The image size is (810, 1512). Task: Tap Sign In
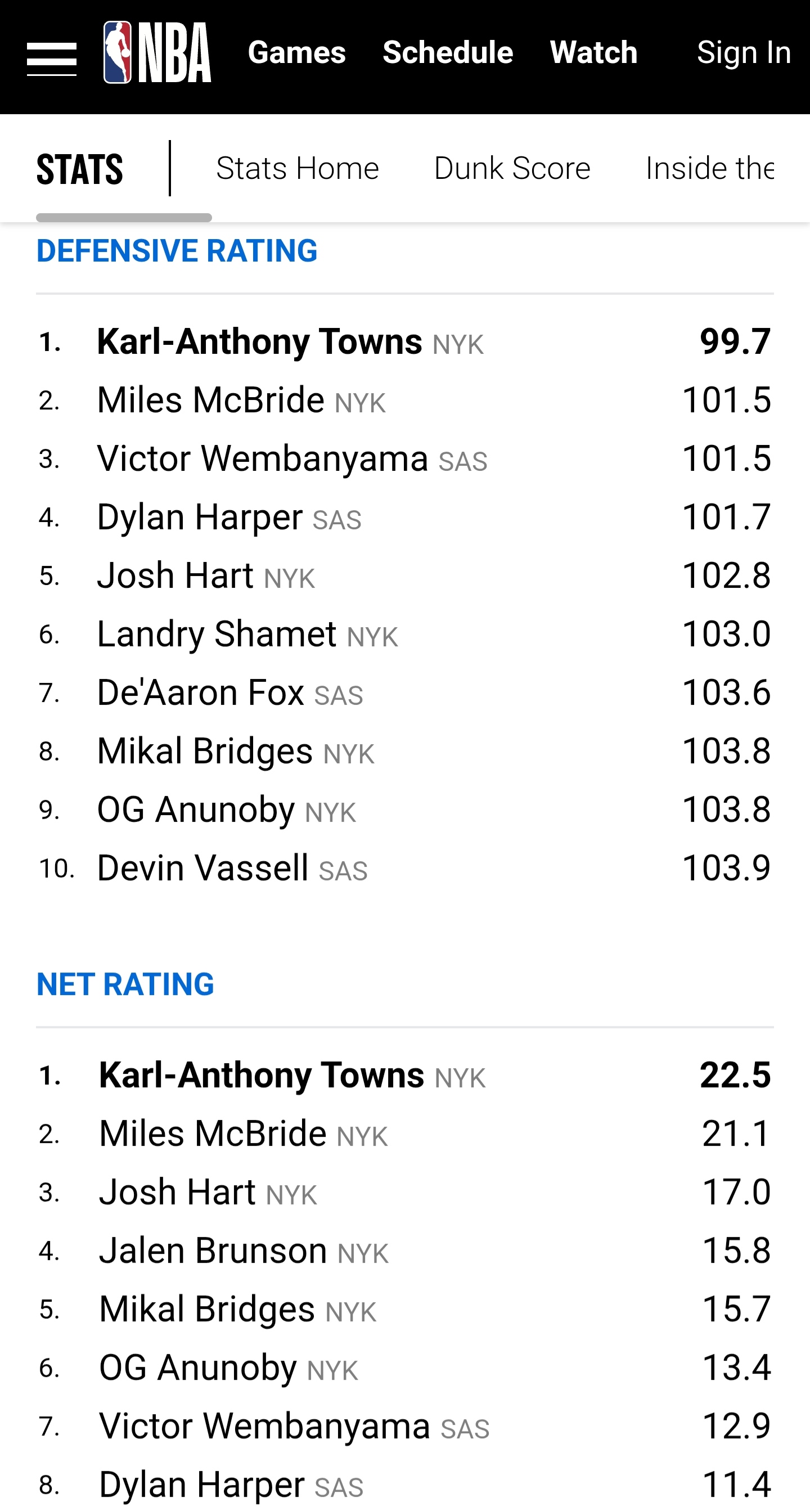click(744, 52)
